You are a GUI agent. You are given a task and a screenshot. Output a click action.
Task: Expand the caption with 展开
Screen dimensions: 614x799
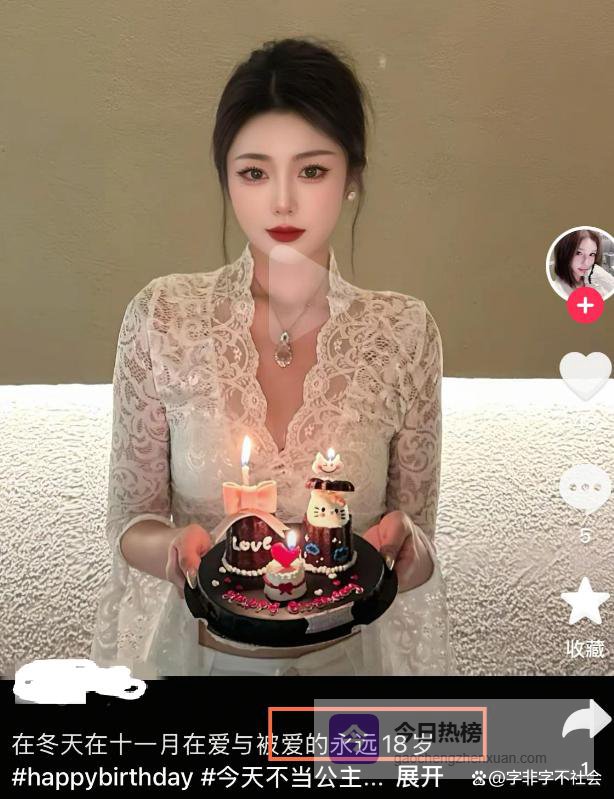(419, 776)
